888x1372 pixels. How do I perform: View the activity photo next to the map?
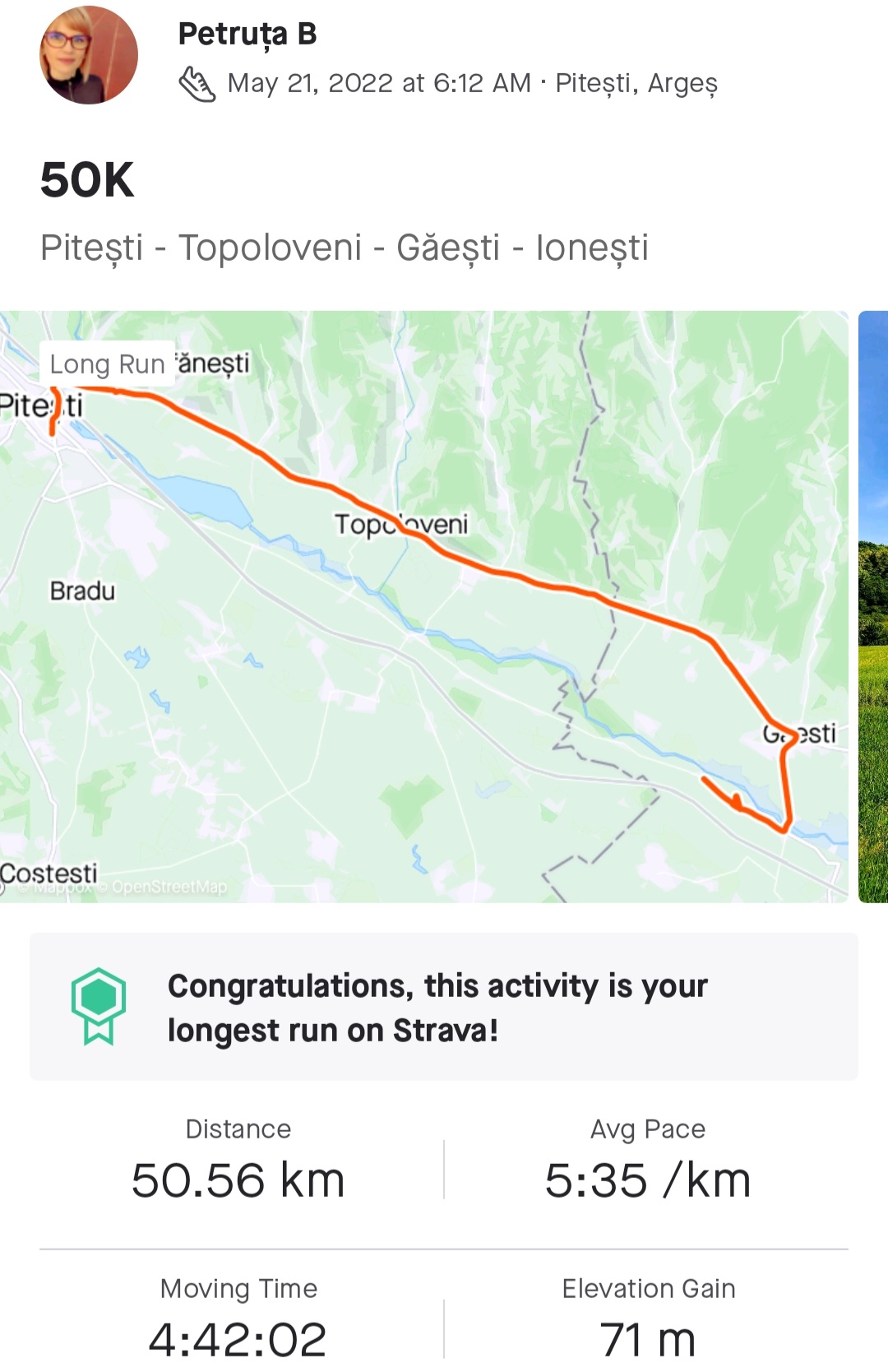click(x=873, y=606)
